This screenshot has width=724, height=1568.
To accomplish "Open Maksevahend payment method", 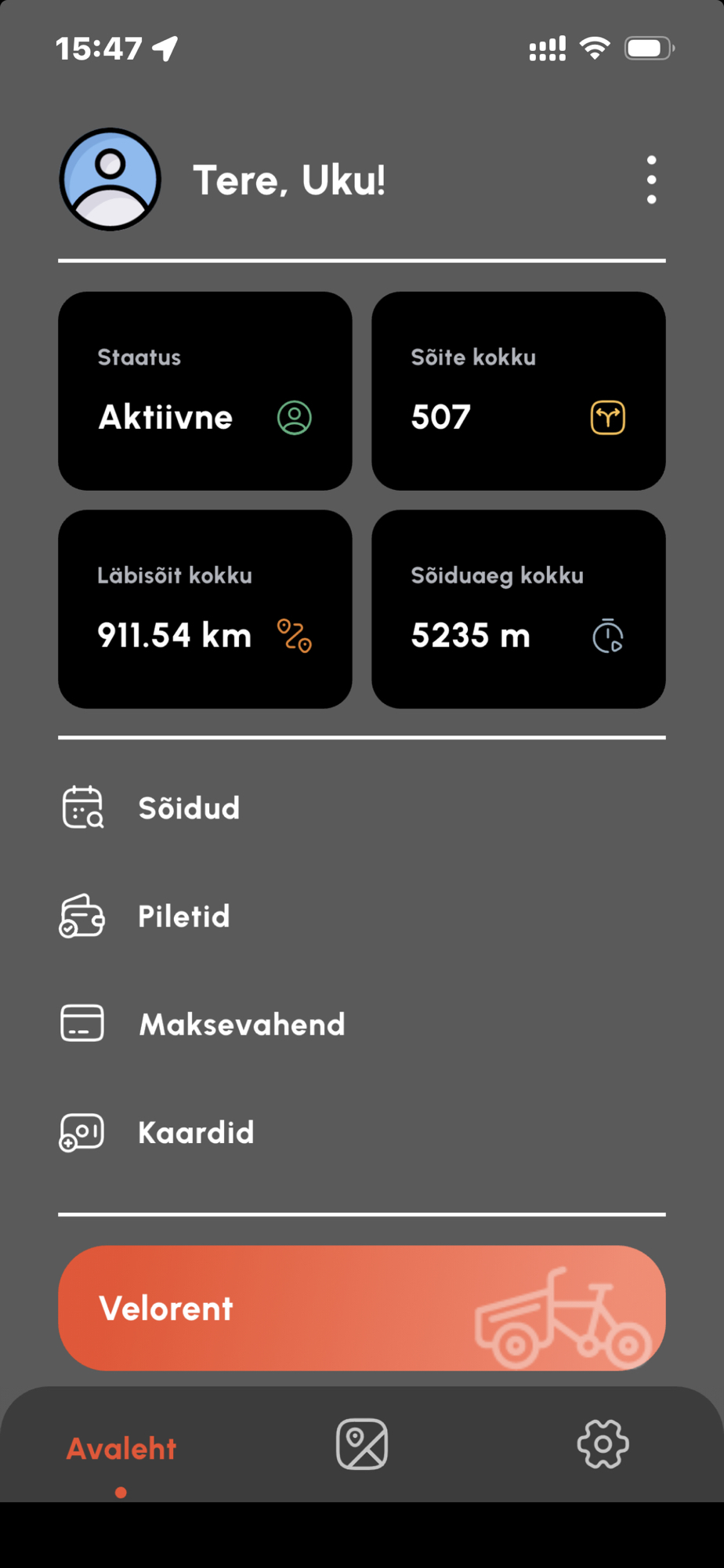I will 241,1025.
